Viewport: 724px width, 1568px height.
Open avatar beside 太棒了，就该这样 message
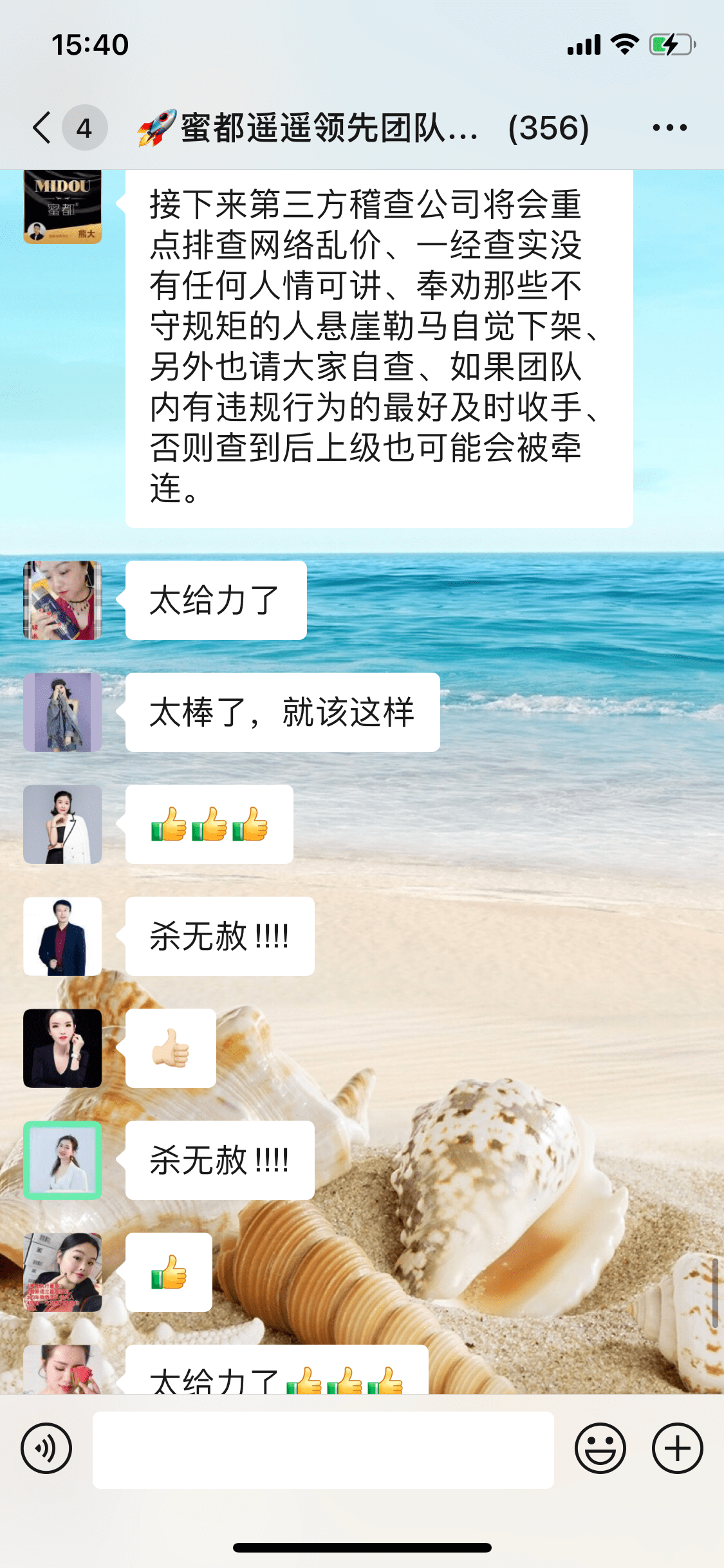point(62,712)
